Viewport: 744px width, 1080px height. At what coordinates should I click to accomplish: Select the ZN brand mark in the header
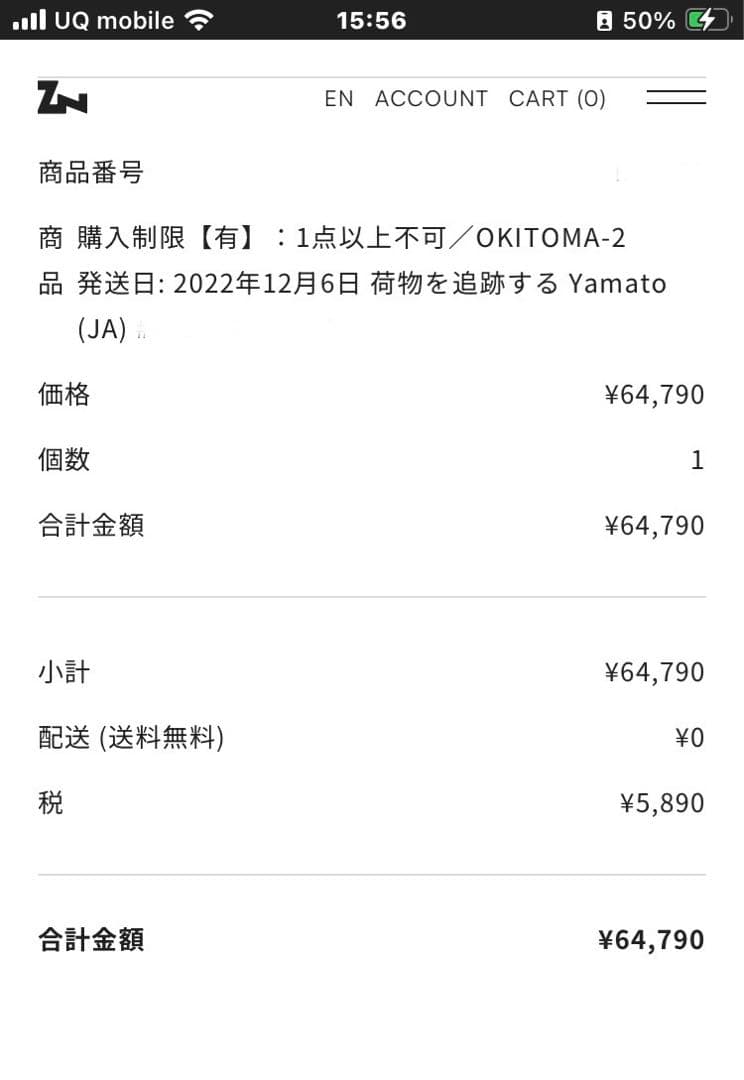click(x=62, y=99)
